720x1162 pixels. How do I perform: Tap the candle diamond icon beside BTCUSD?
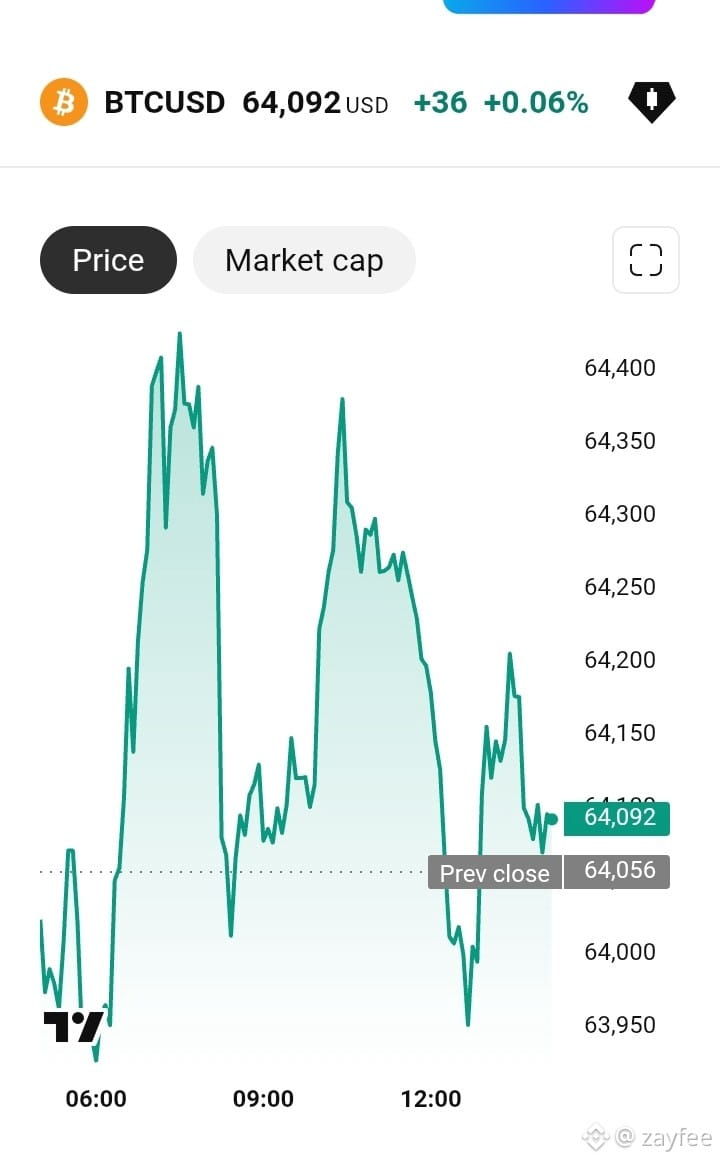pyautogui.click(x=651, y=102)
